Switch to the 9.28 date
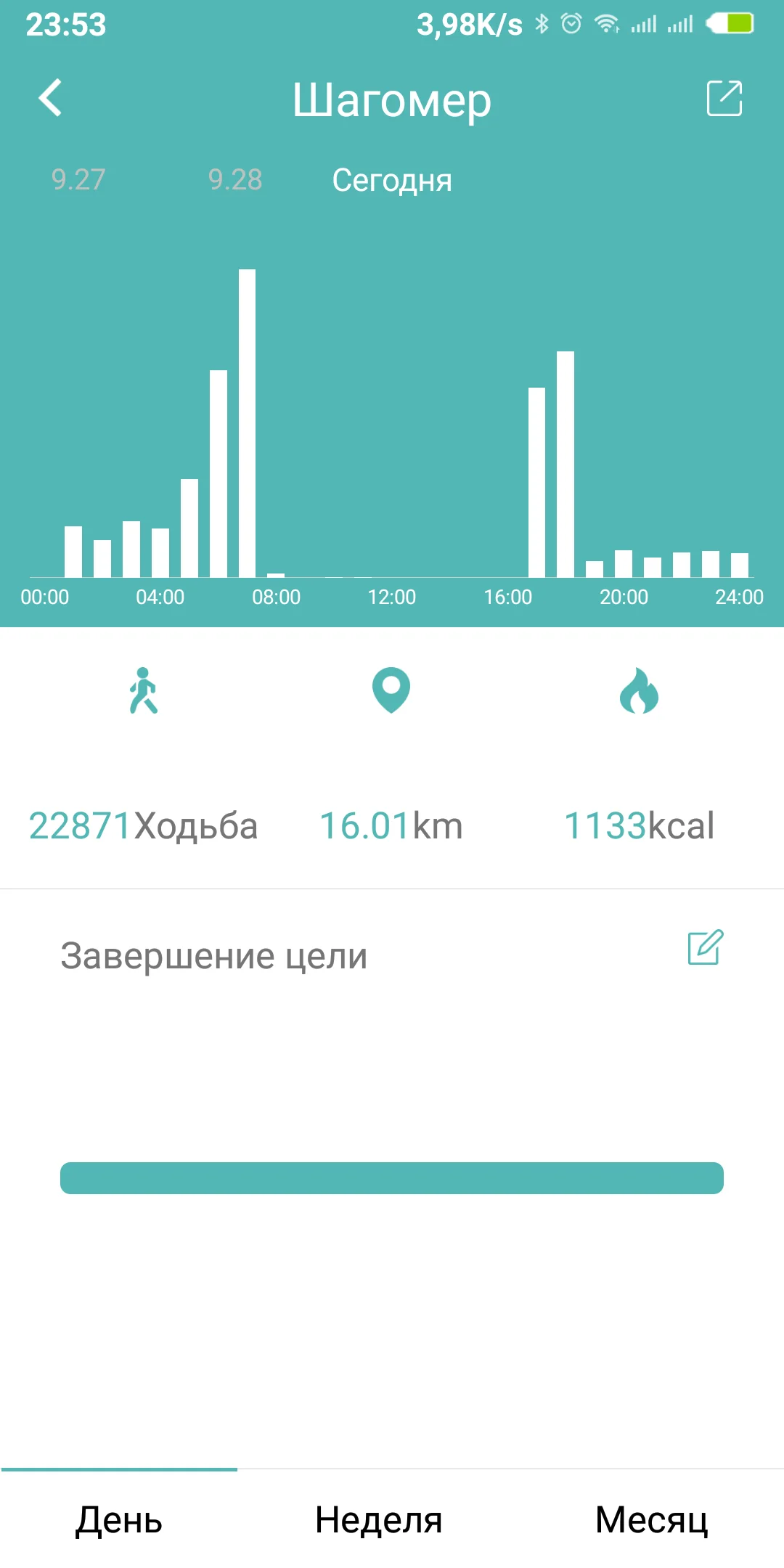784x1568 pixels. point(235,179)
